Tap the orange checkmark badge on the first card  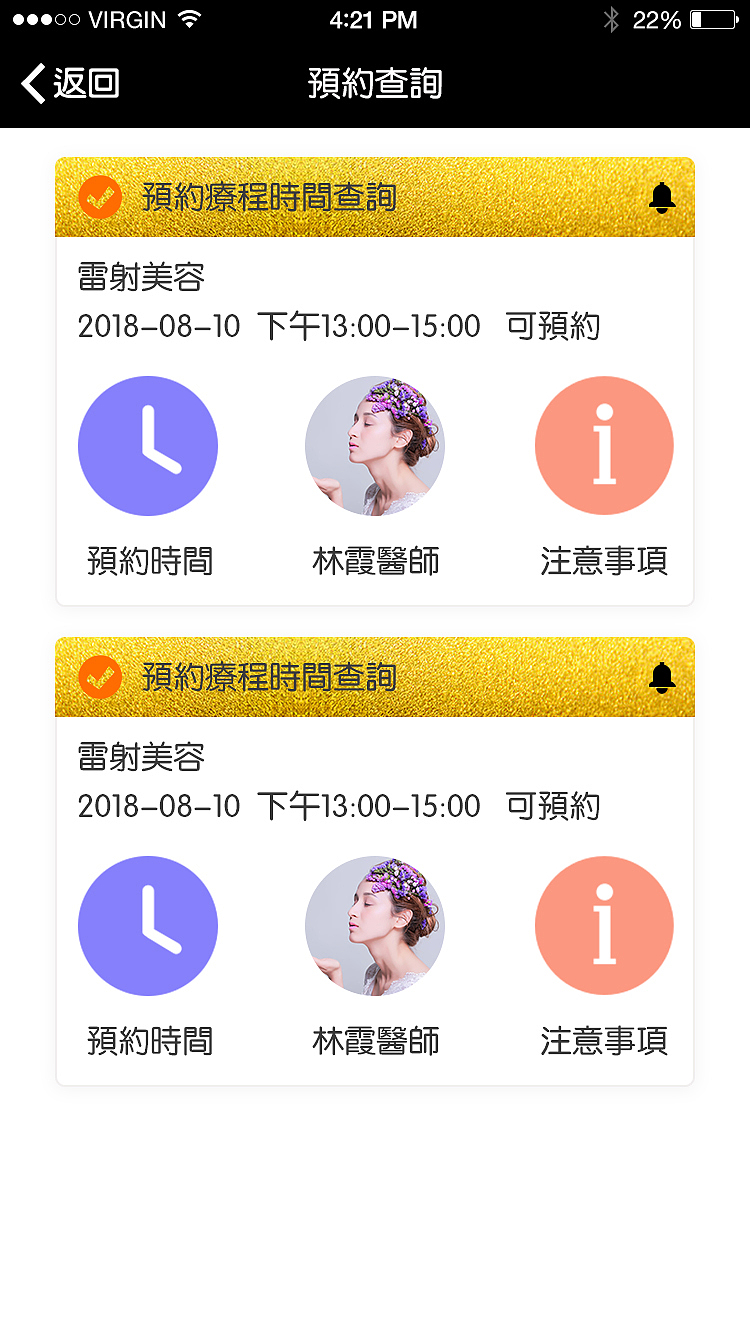(99, 198)
